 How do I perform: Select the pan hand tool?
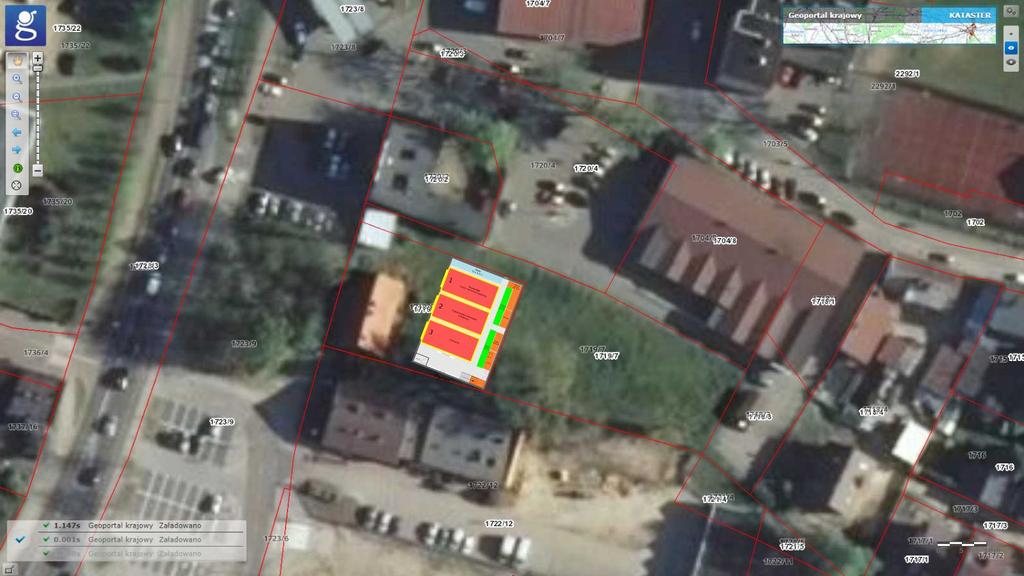[x=17, y=61]
